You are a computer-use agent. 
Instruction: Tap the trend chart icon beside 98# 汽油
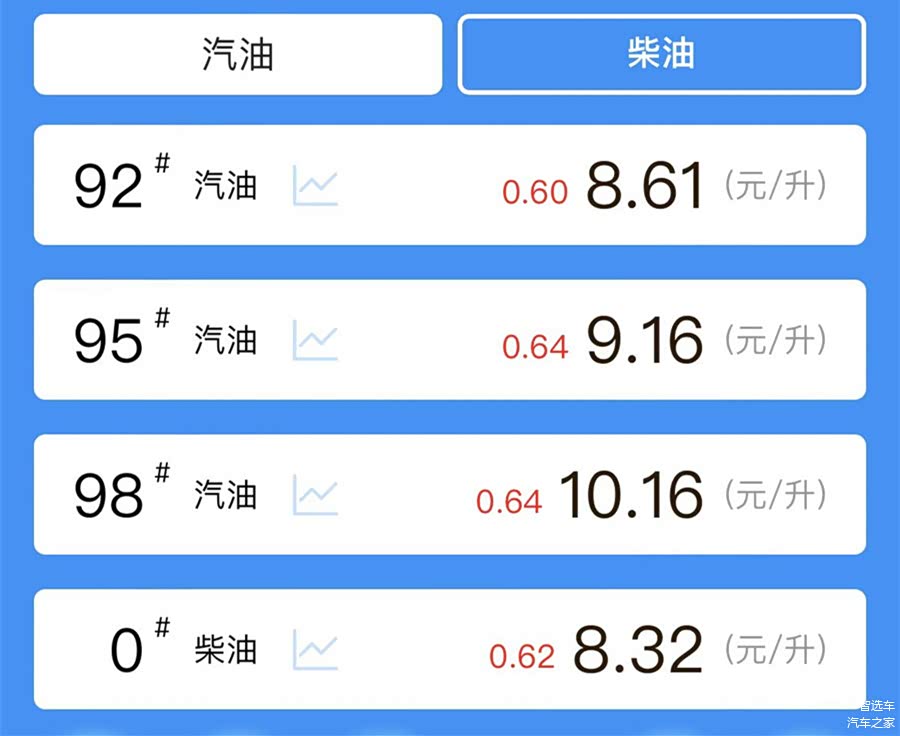point(315,495)
